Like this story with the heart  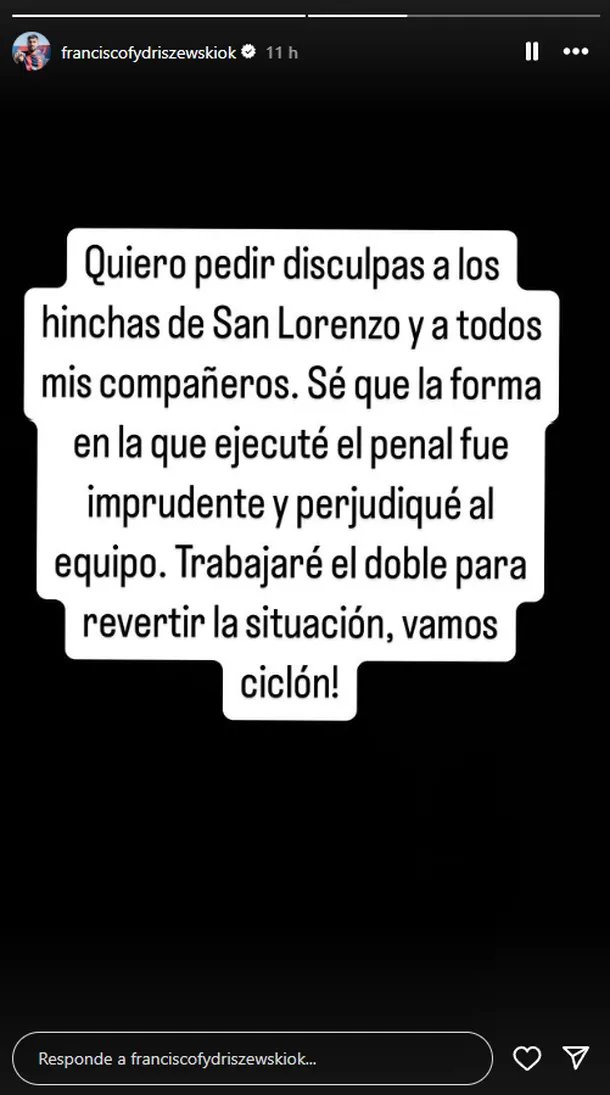527,1058
